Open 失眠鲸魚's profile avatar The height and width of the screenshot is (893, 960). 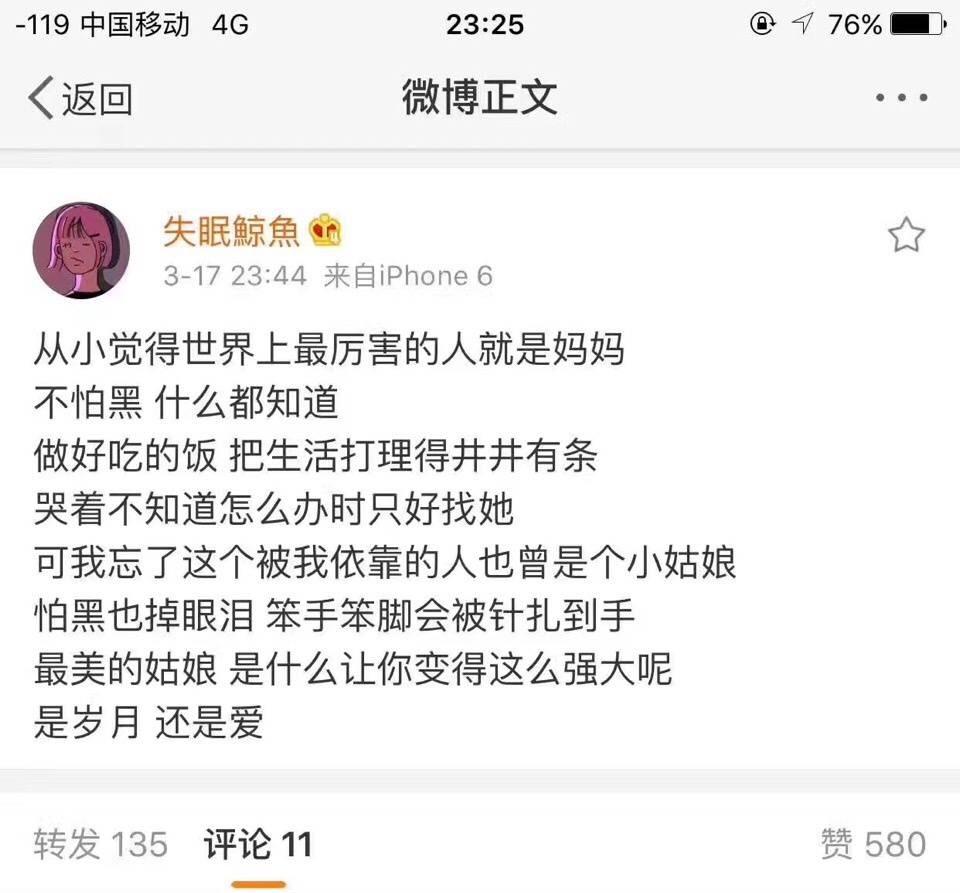pyautogui.click(x=82, y=250)
